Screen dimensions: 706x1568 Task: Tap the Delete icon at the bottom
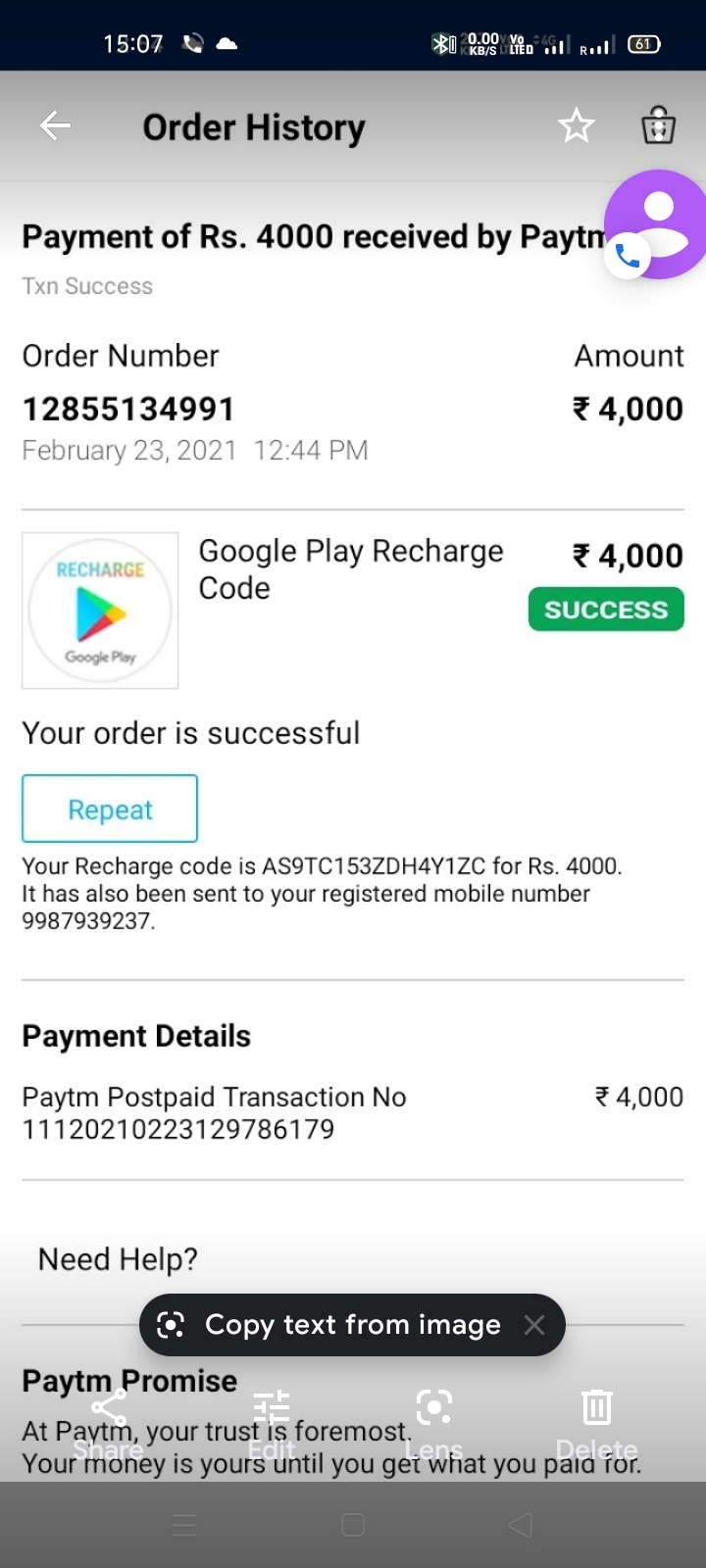pyautogui.click(x=597, y=1408)
